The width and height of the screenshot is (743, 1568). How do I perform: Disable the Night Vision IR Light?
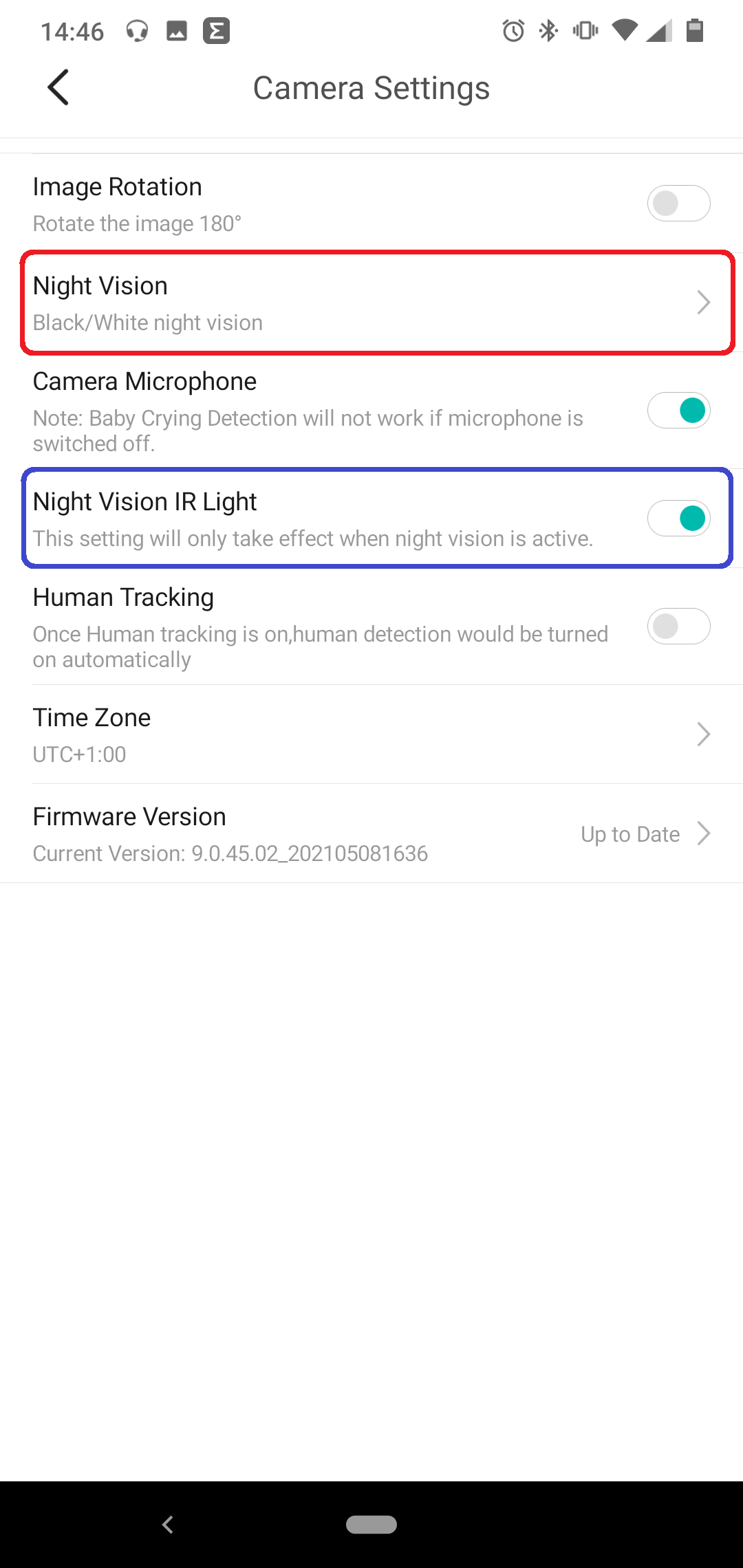point(678,518)
